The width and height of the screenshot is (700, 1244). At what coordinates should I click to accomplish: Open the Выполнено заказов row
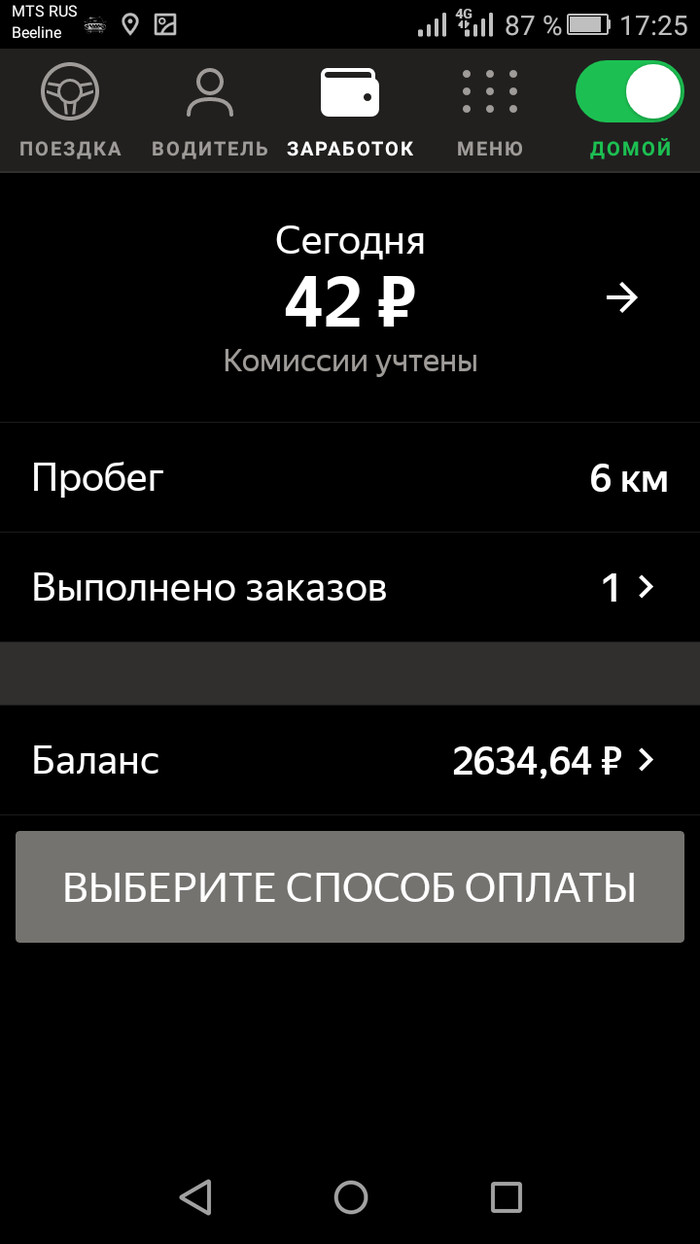(349, 588)
